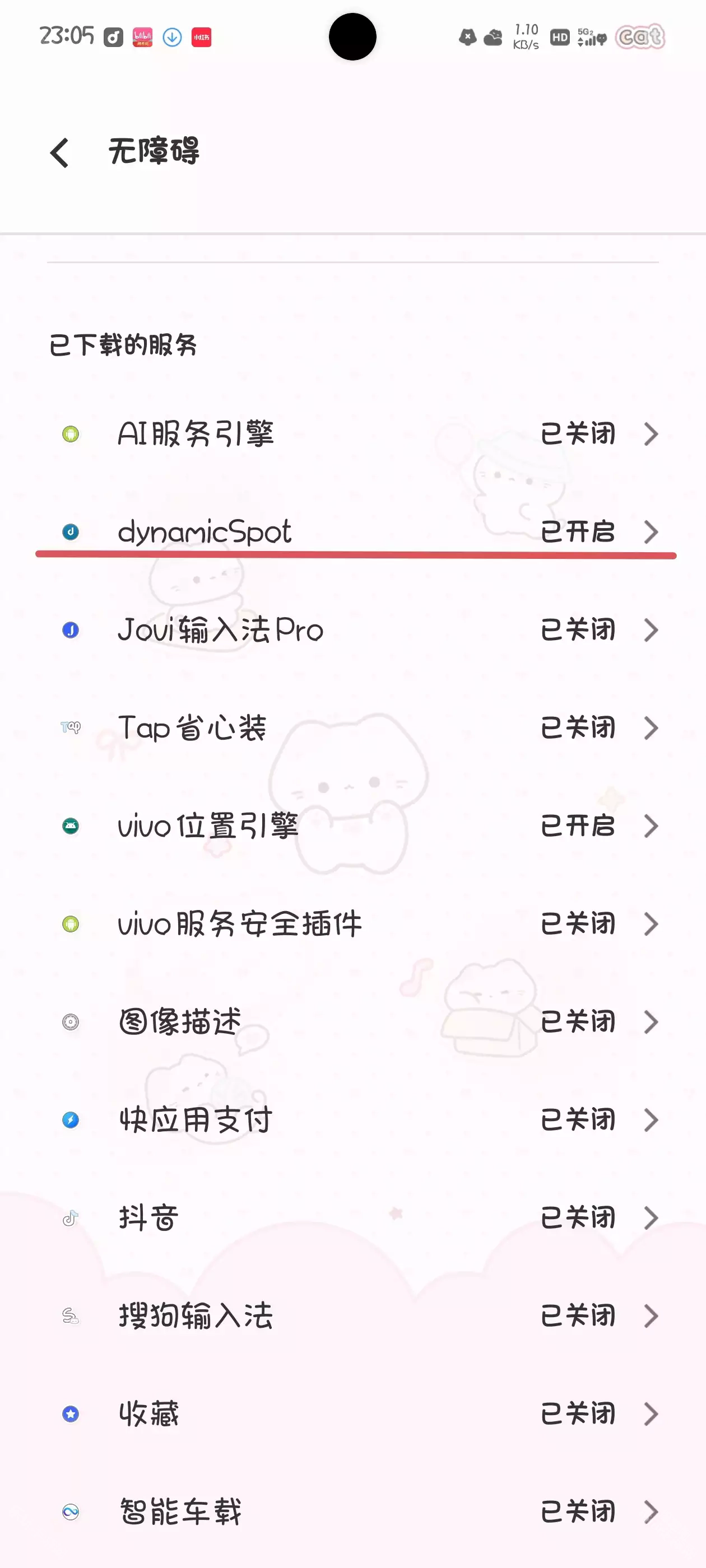View the vivo位置引擎 service

pyautogui.click(x=352, y=826)
